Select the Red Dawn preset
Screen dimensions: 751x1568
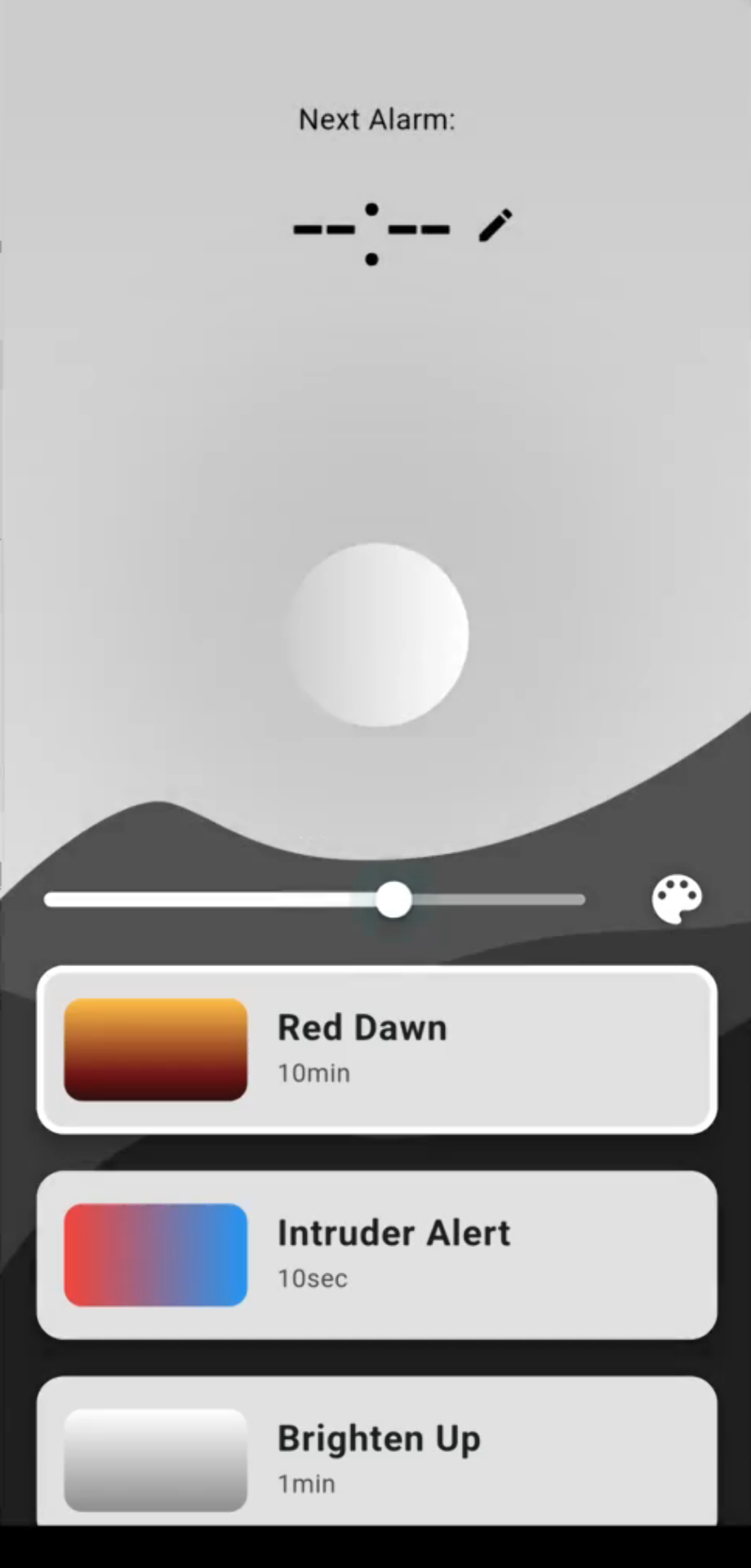tap(376, 1050)
